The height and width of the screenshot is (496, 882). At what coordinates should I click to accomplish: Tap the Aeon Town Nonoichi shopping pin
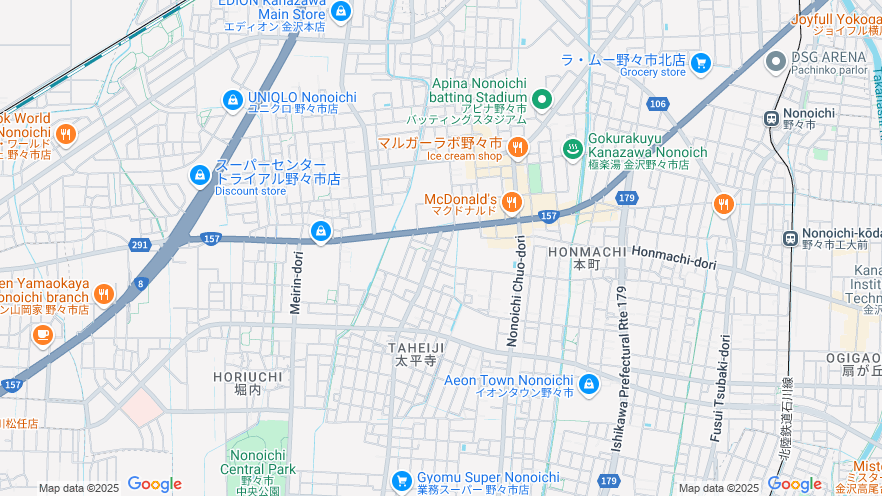click(588, 384)
